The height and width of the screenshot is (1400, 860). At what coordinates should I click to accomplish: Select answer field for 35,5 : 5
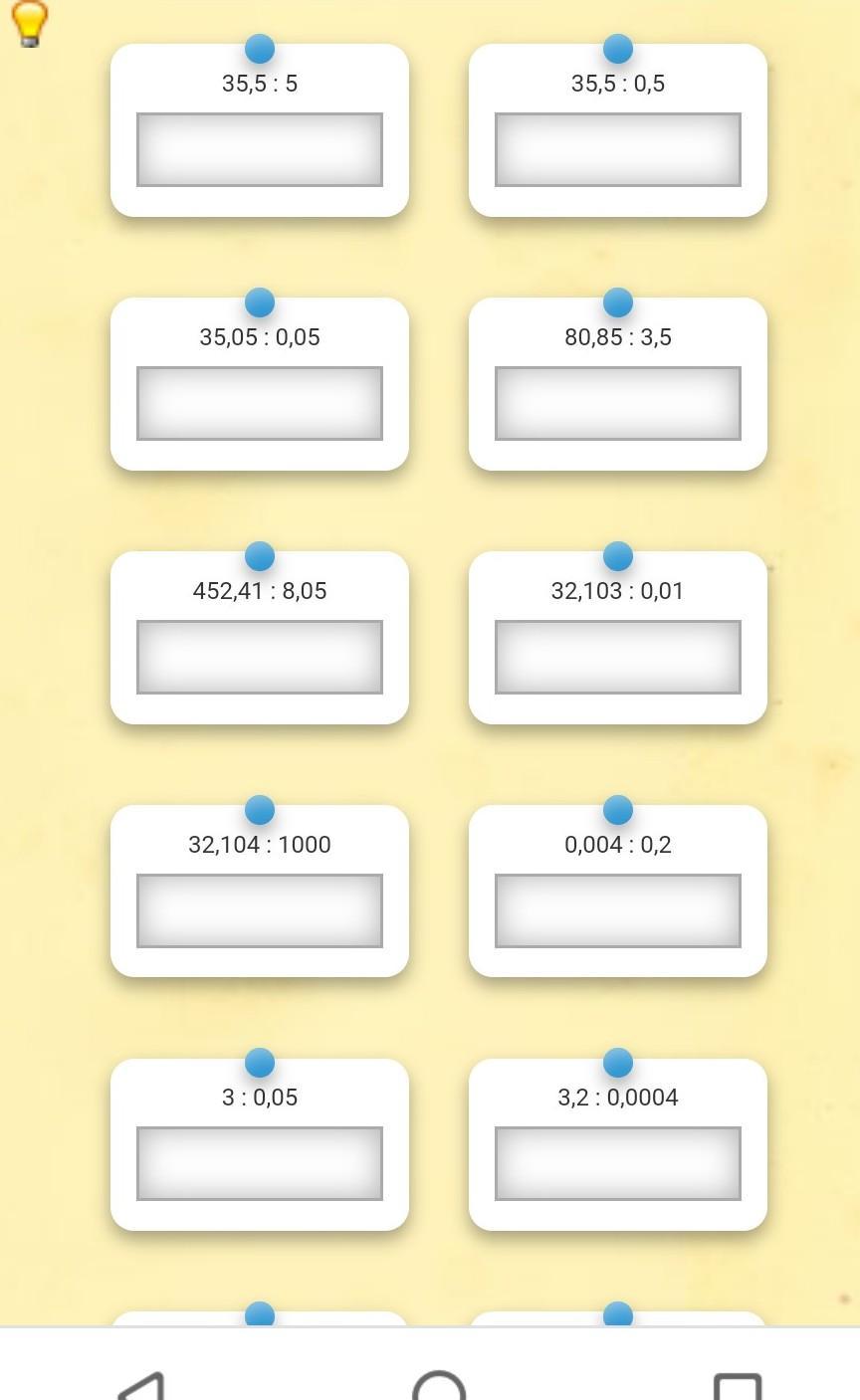pos(259,149)
